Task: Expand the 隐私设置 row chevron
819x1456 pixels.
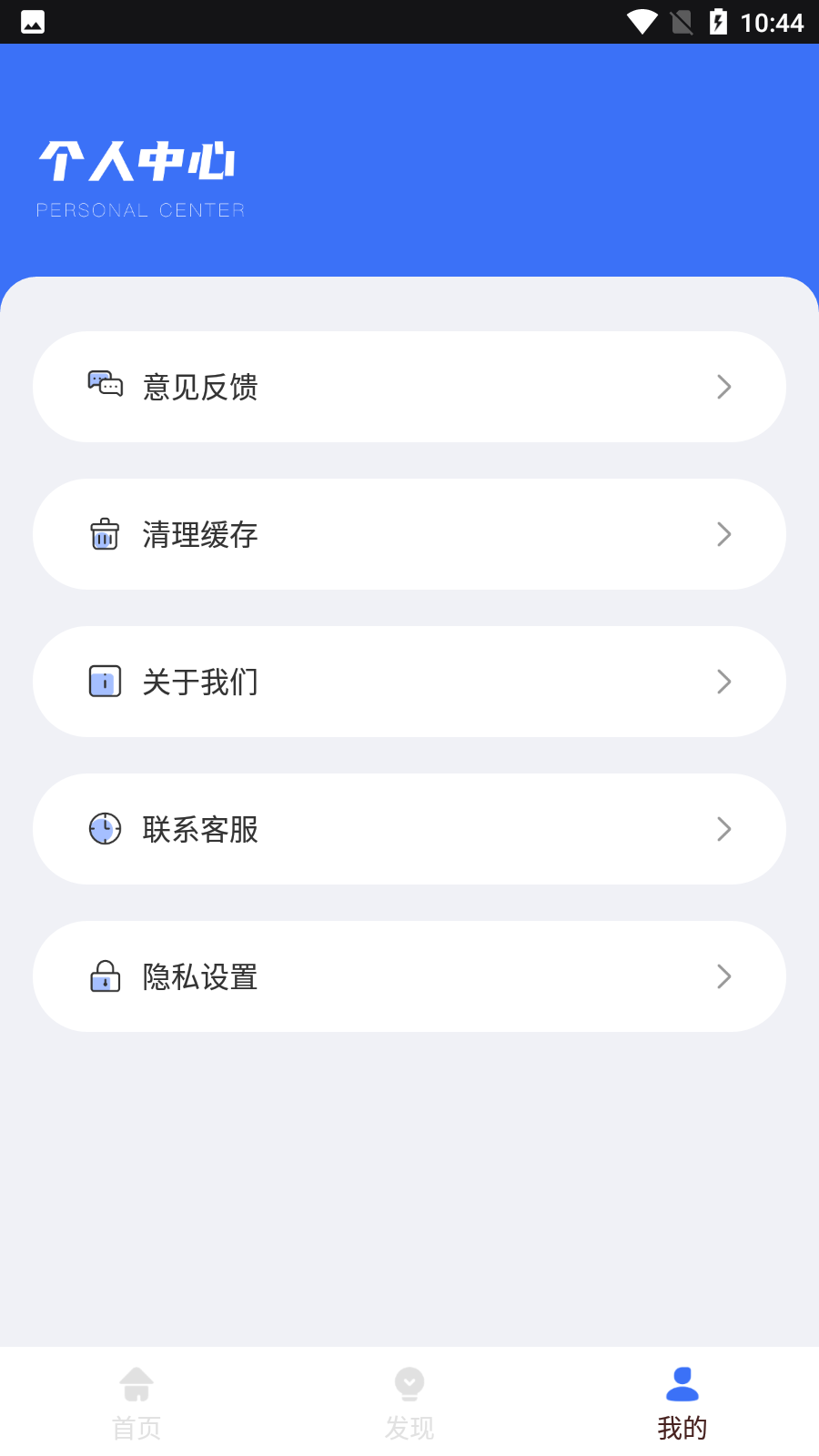Action: click(x=724, y=976)
